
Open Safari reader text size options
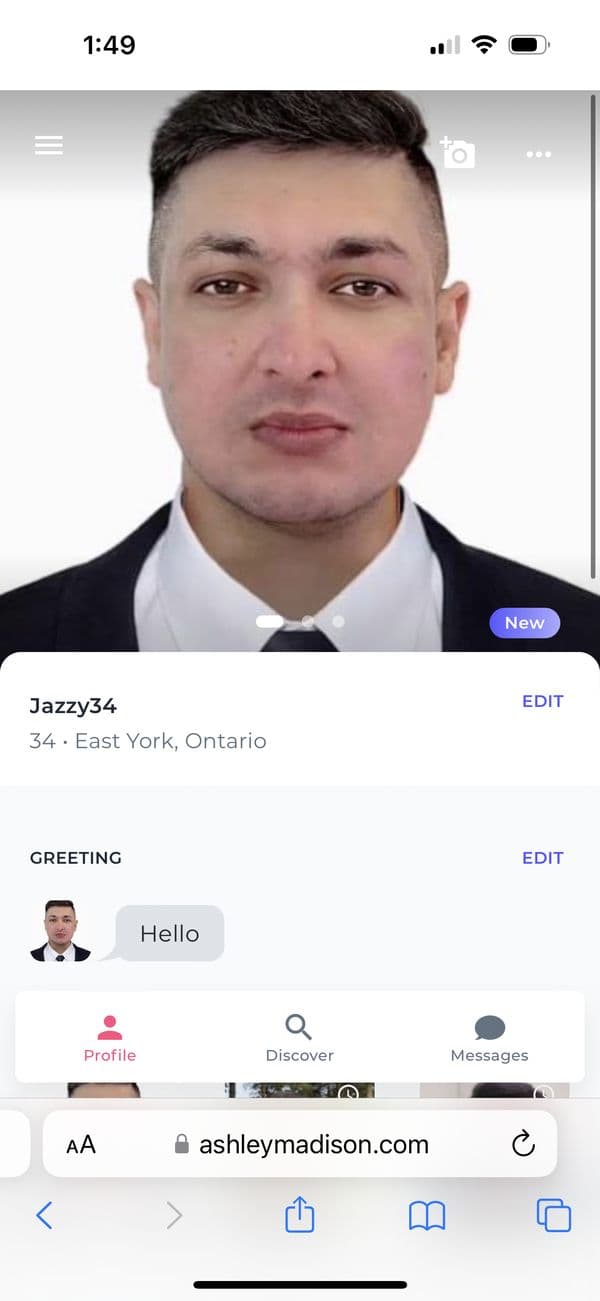tap(81, 1146)
